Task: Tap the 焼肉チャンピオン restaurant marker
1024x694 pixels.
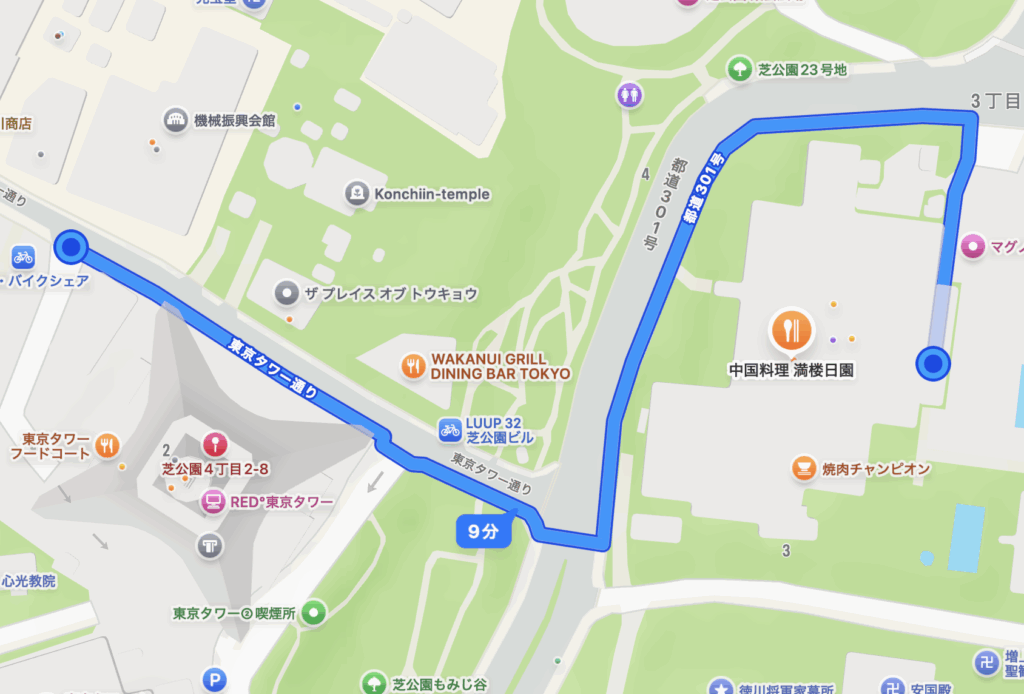Action: coord(803,468)
